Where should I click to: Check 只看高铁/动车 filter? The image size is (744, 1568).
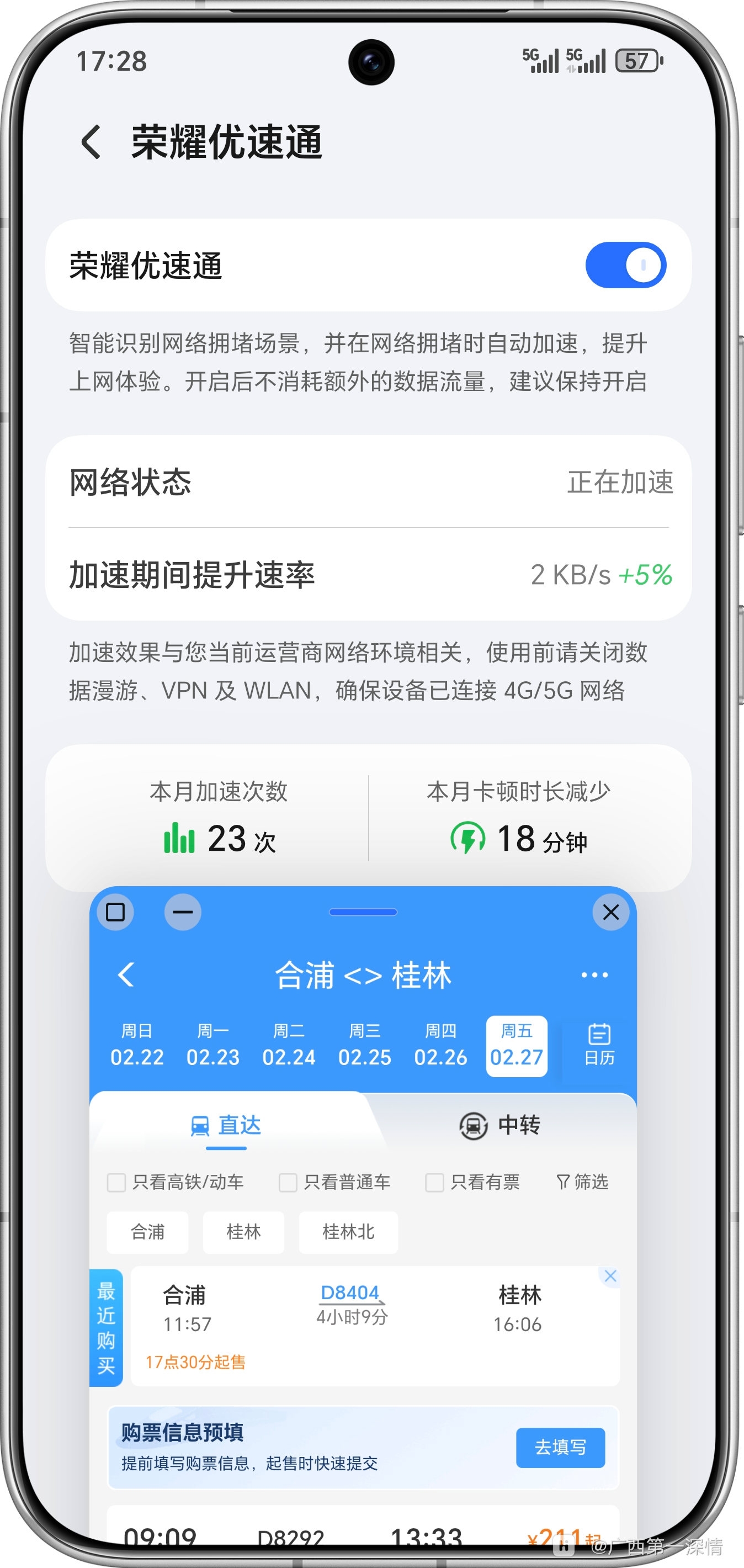116,1182
